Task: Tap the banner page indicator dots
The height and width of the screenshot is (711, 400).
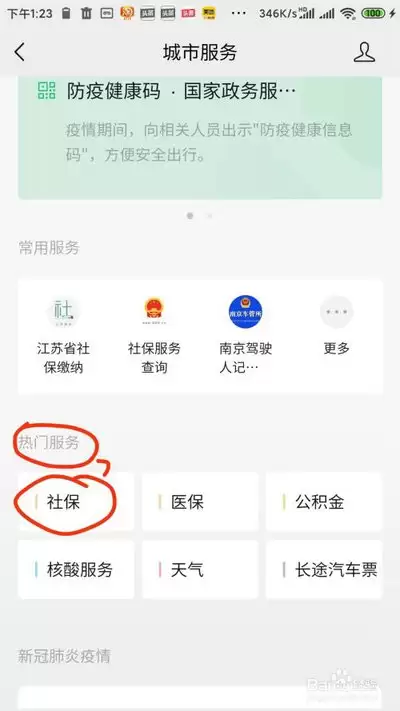Action: coord(200,216)
